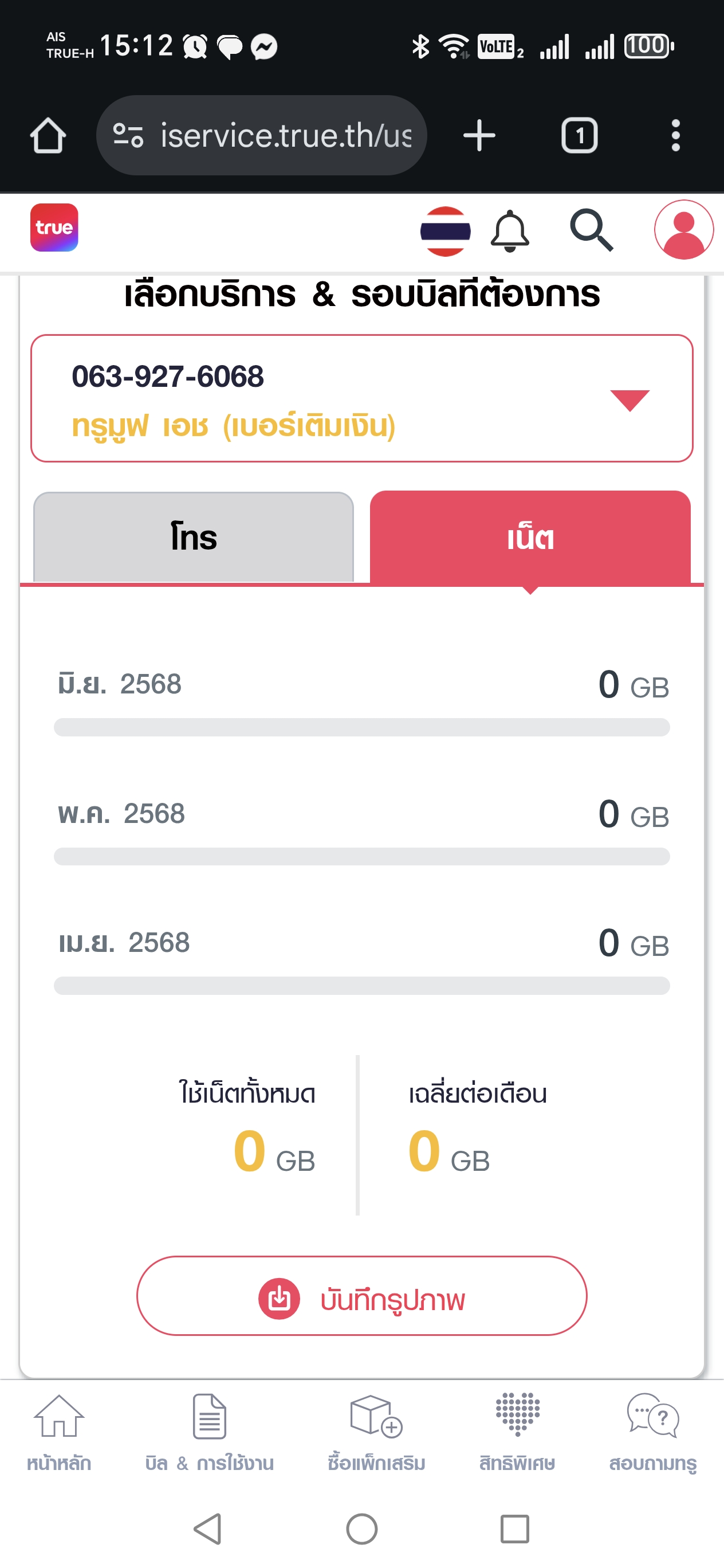
Task: Open the browser overflow menu
Action: tap(675, 135)
